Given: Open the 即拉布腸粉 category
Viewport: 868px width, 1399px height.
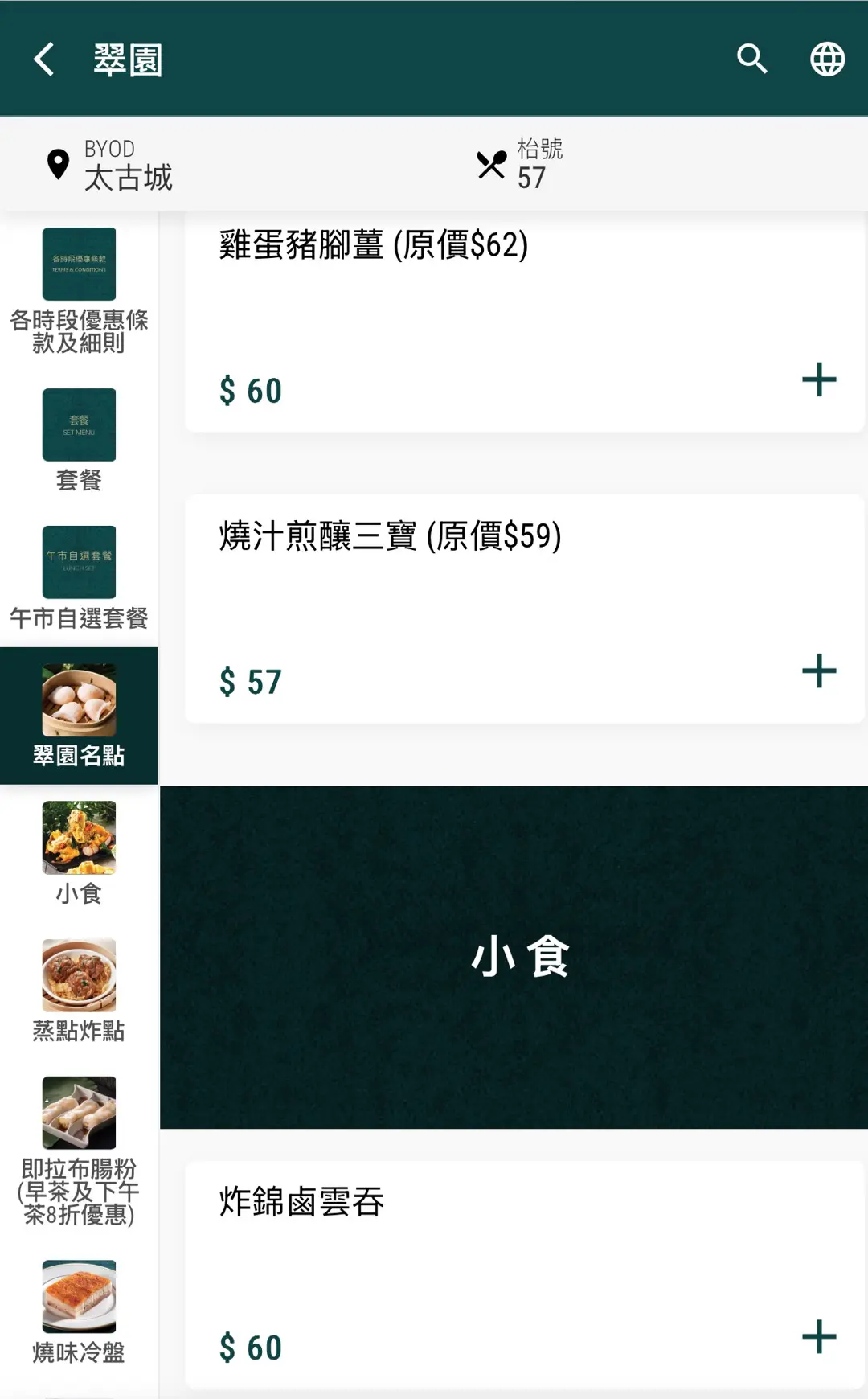Looking at the screenshot, I should pos(79,1151).
